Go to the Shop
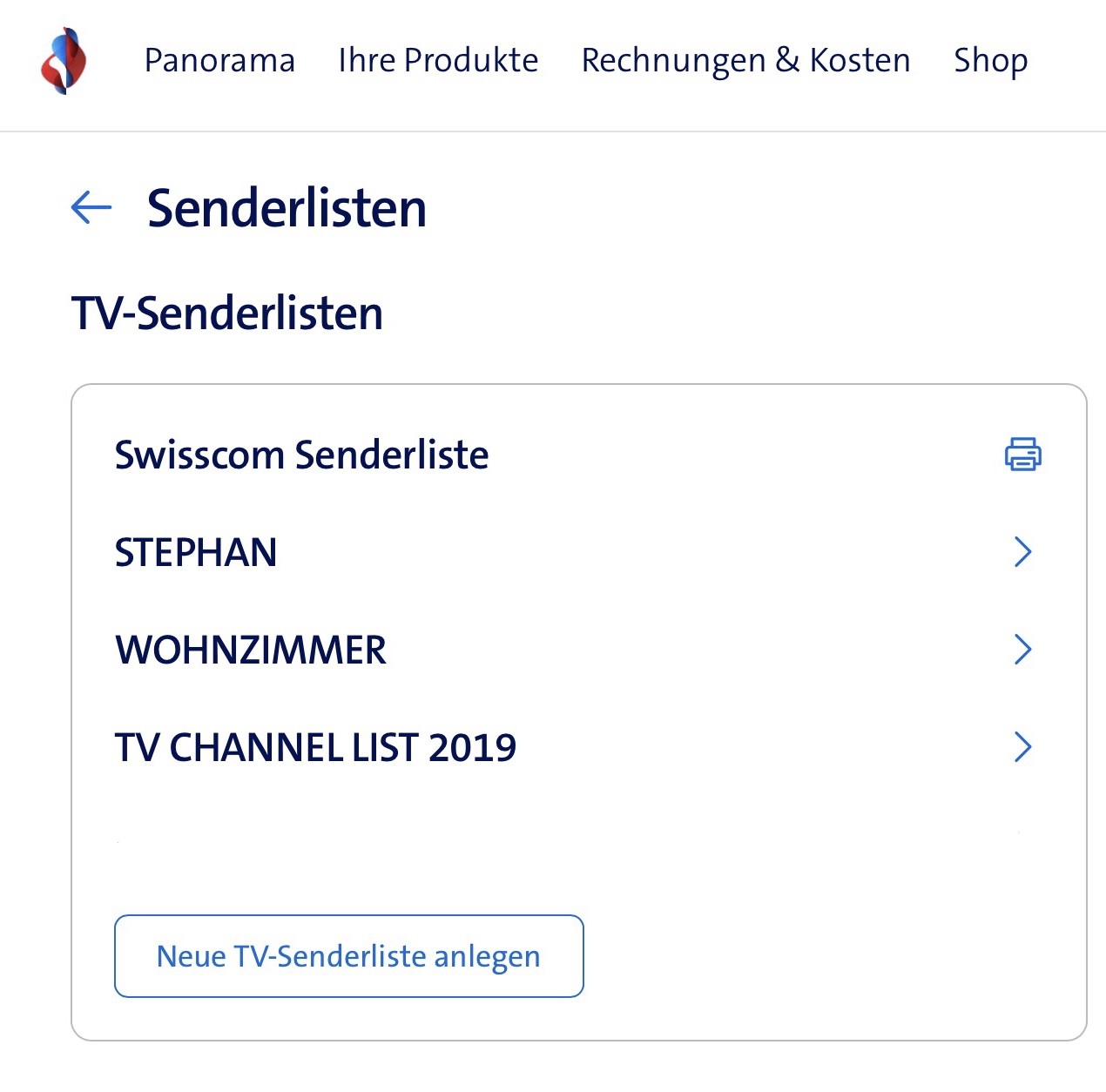Screen dimensions: 1106x1092 point(990,61)
